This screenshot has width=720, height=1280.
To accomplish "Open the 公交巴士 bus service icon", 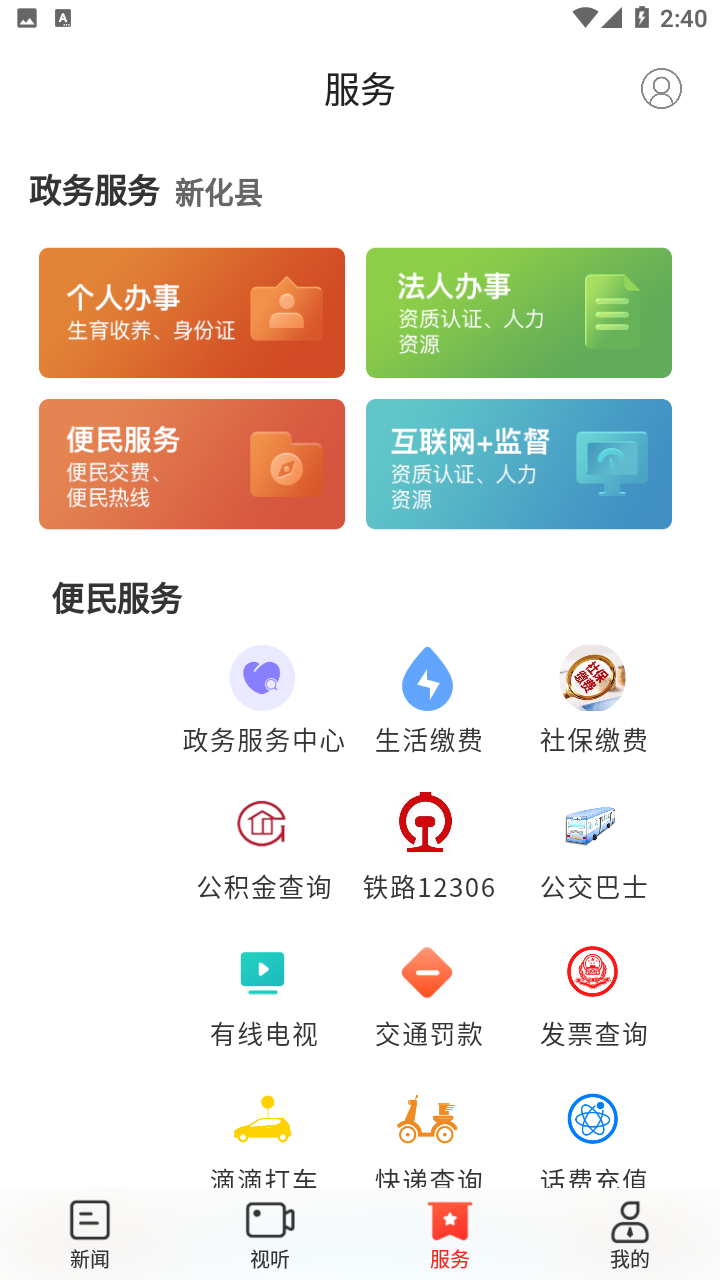I will [592, 825].
